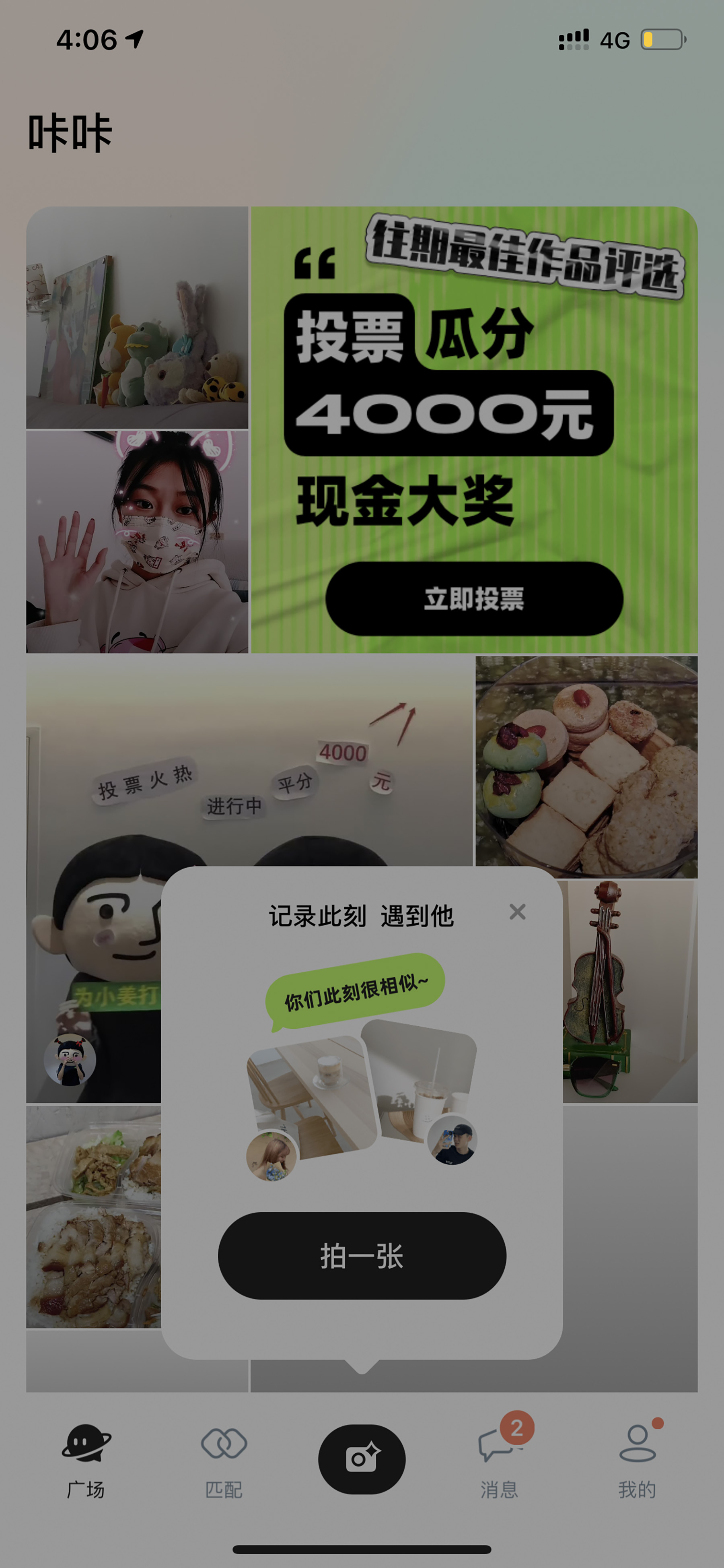Open the cookies photo tile
The height and width of the screenshot is (1568, 724).
click(586, 766)
